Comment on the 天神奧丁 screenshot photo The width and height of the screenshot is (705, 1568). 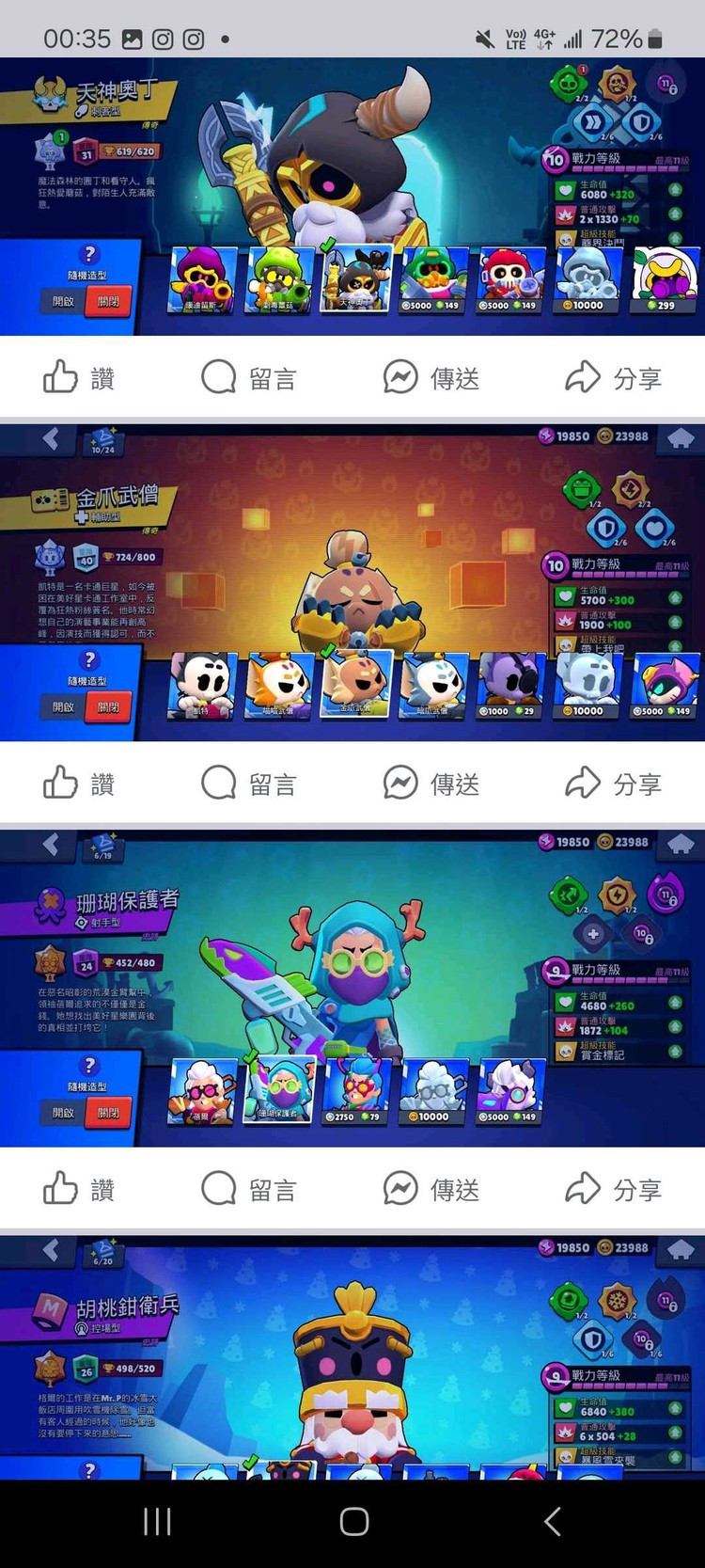click(x=249, y=378)
